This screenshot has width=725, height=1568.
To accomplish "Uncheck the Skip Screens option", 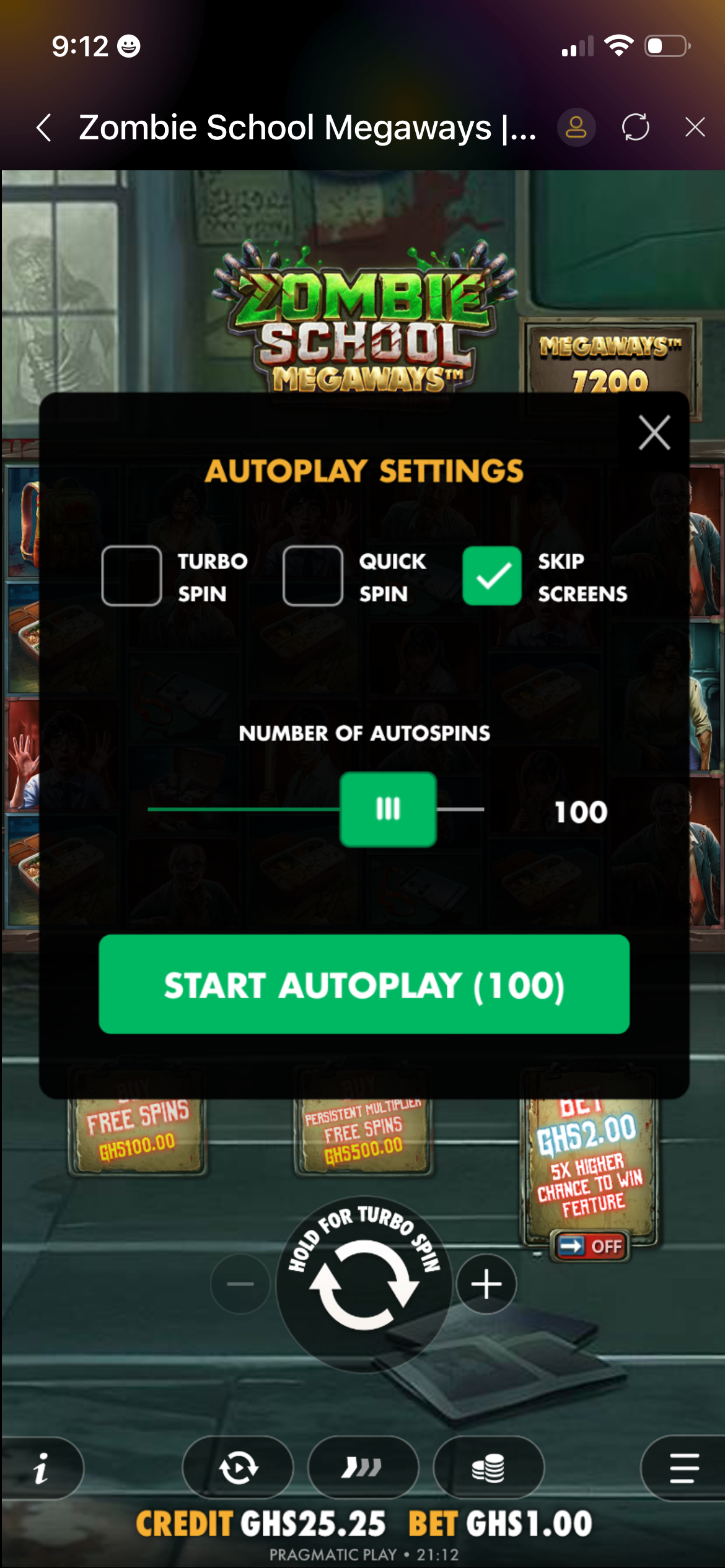I will point(492,576).
